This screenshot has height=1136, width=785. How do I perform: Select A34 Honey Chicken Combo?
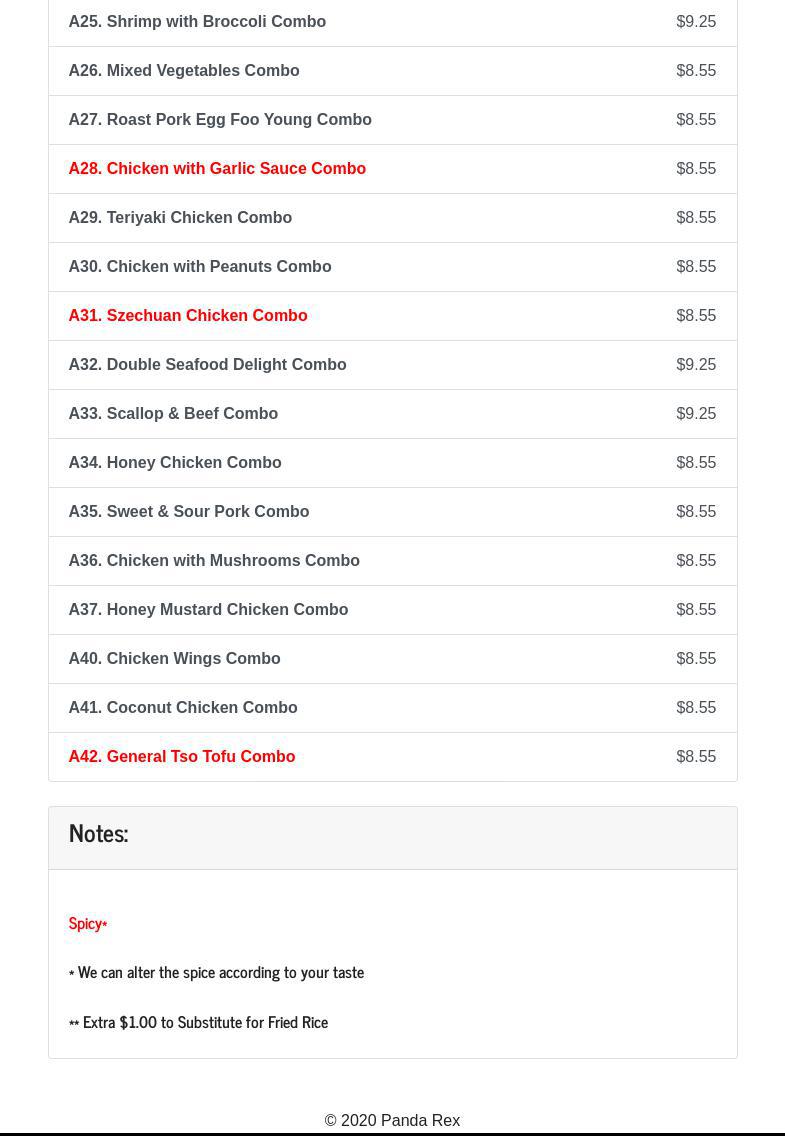coord(175,463)
